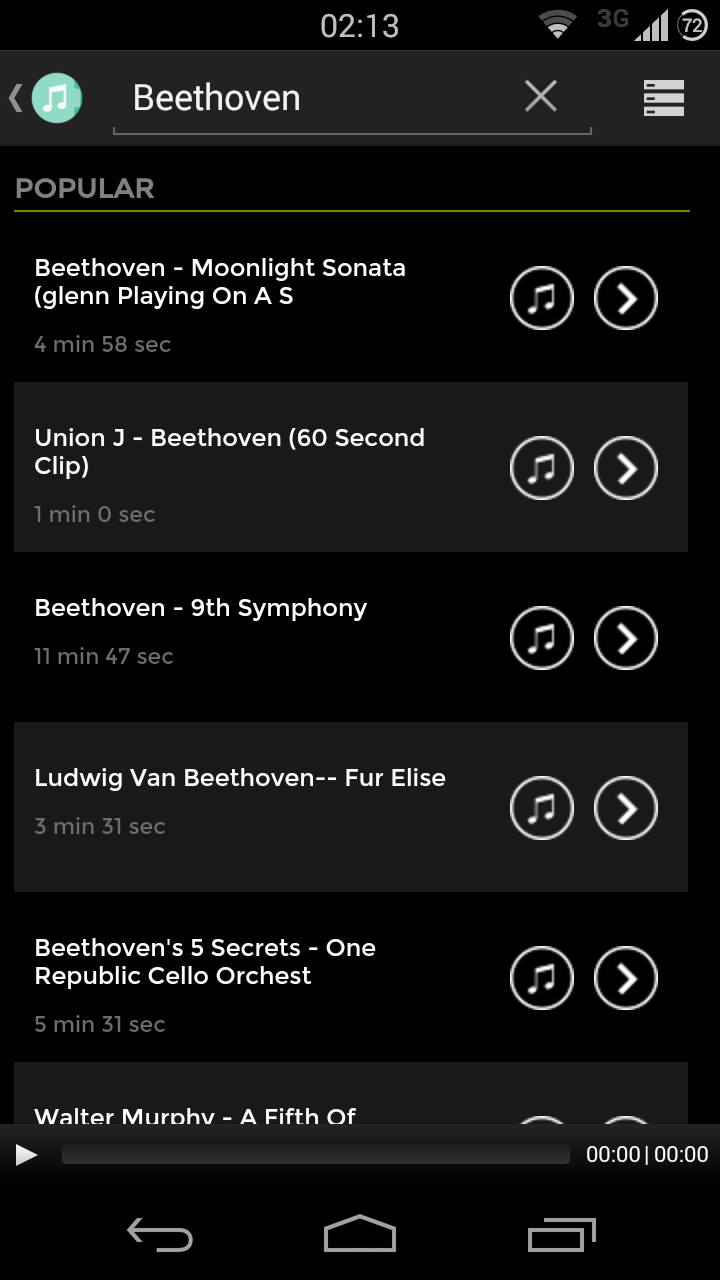Play Union J - Beethoven music note icon
Image resolution: width=720 pixels, height=1280 pixels.
pos(542,467)
